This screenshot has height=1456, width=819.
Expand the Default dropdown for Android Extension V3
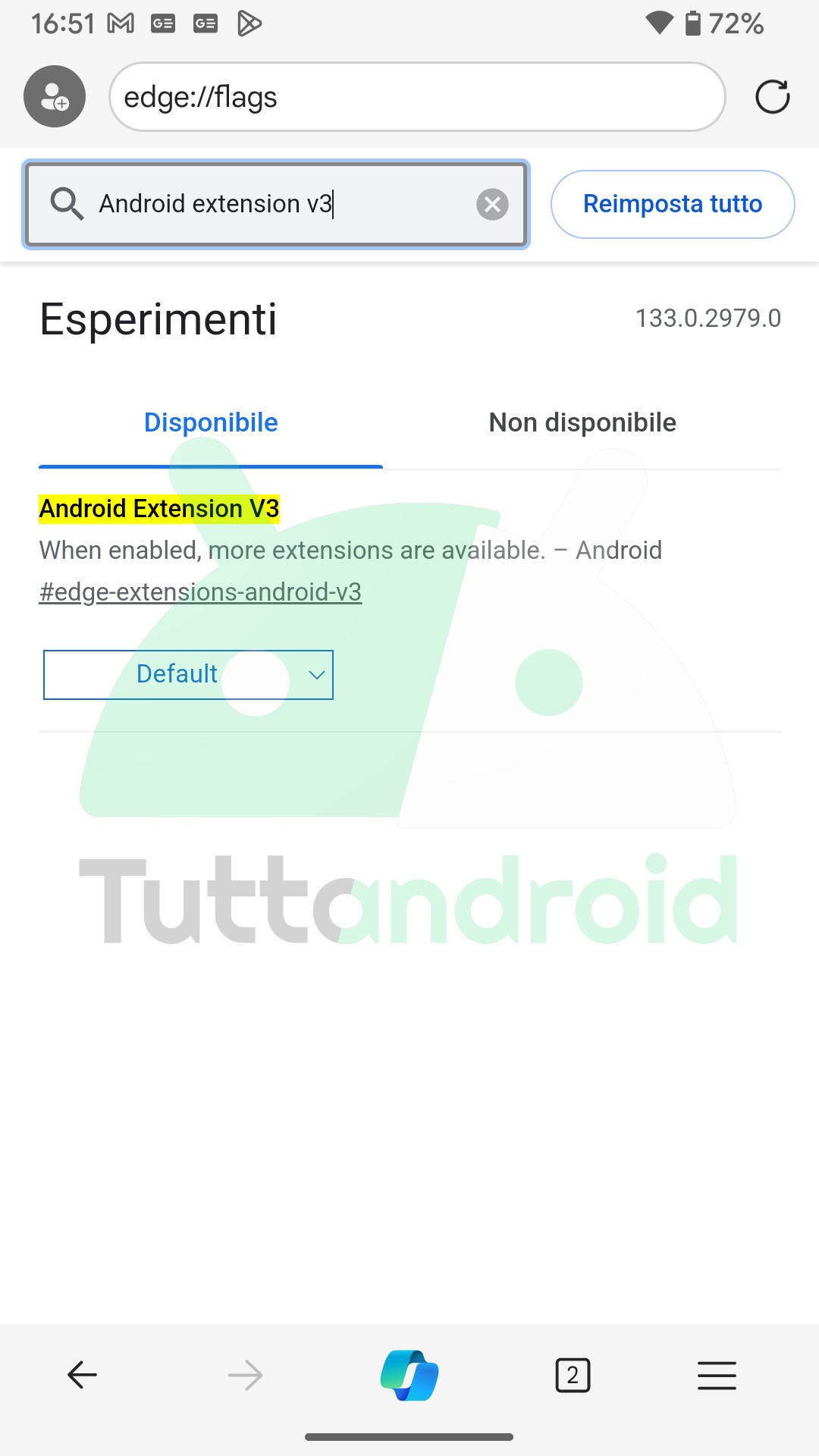point(188,674)
